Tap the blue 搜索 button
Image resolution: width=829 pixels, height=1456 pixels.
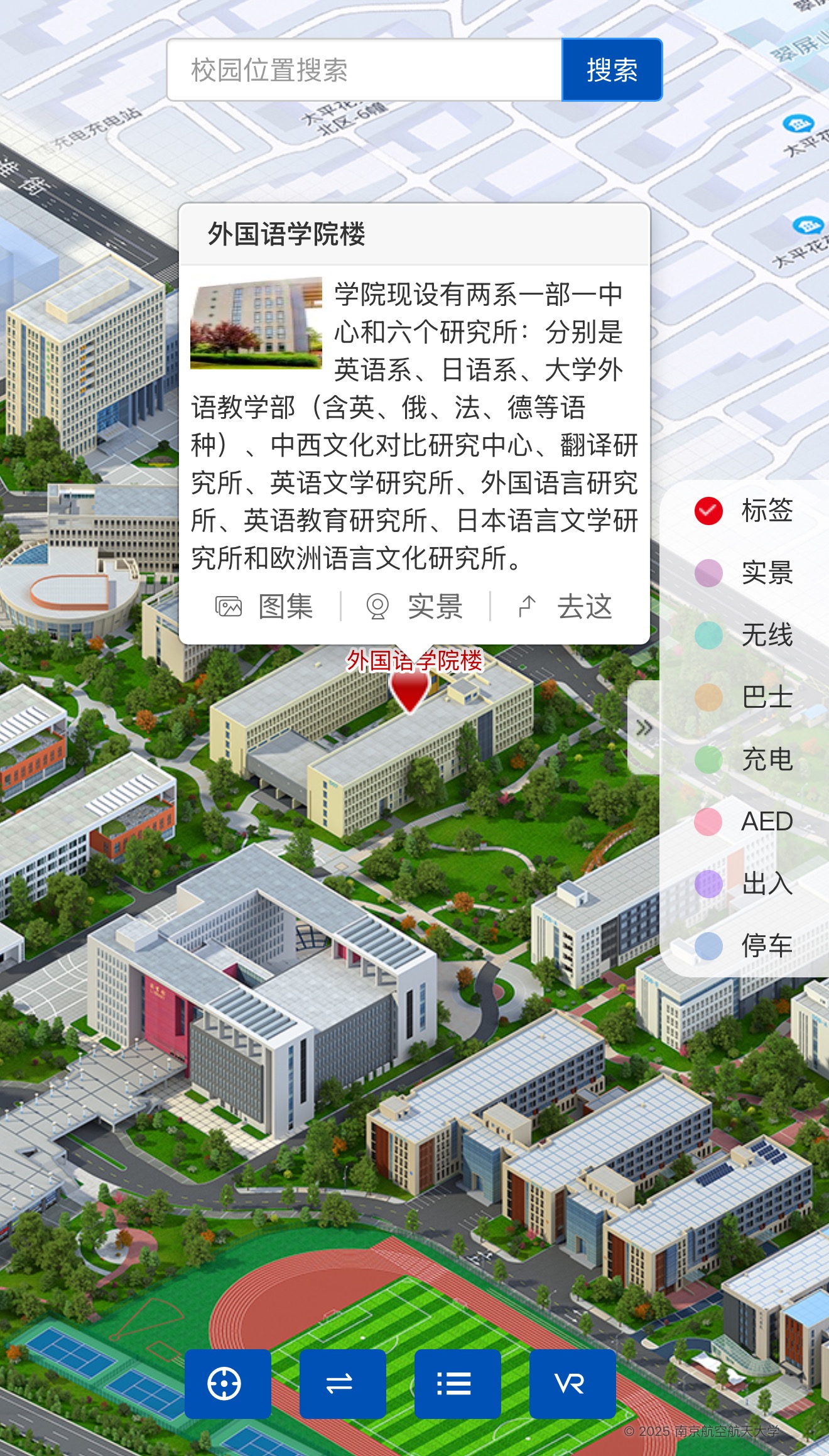[x=612, y=70]
